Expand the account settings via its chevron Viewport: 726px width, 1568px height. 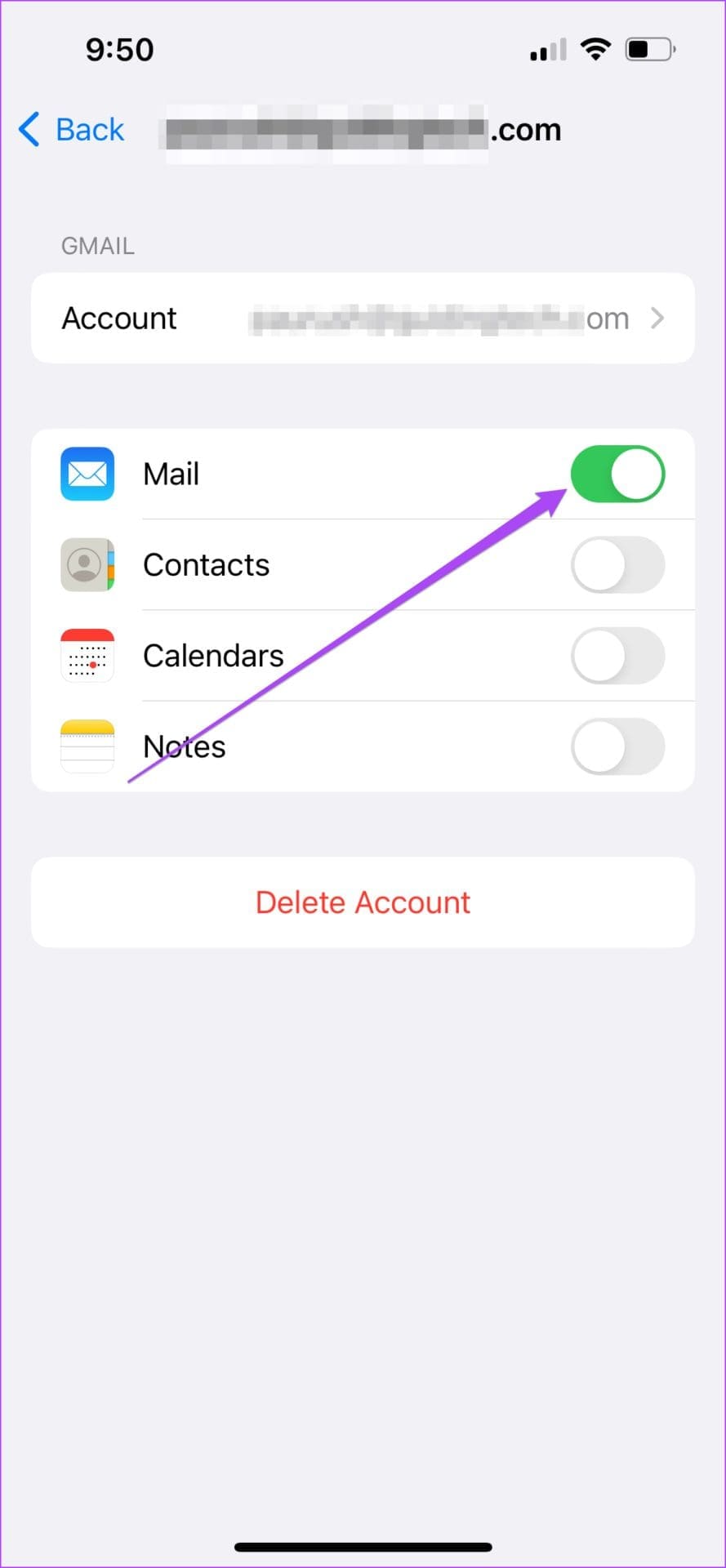coord(657,318)
